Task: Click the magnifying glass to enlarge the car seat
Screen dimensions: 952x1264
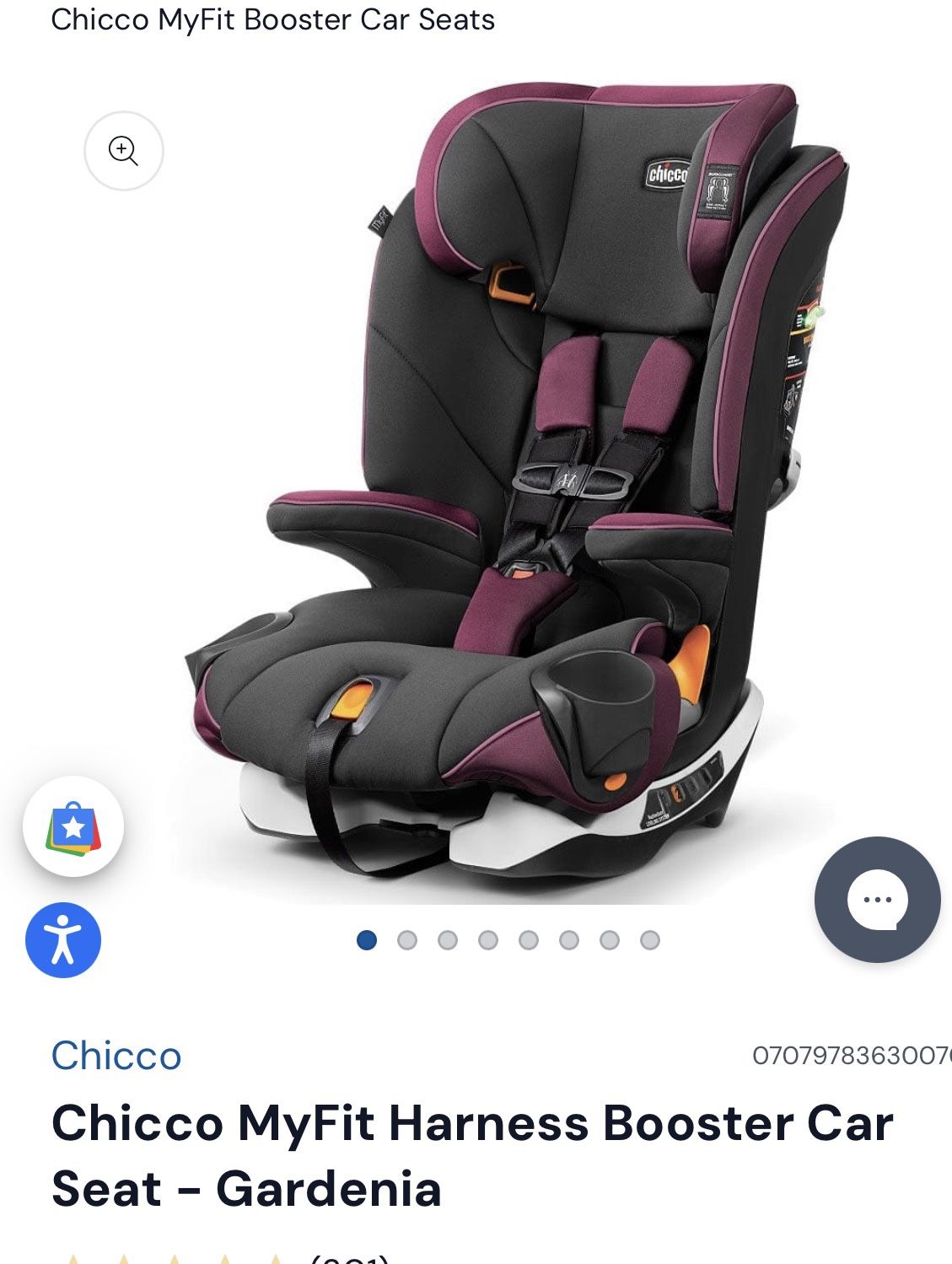Action: pos(125,149)
